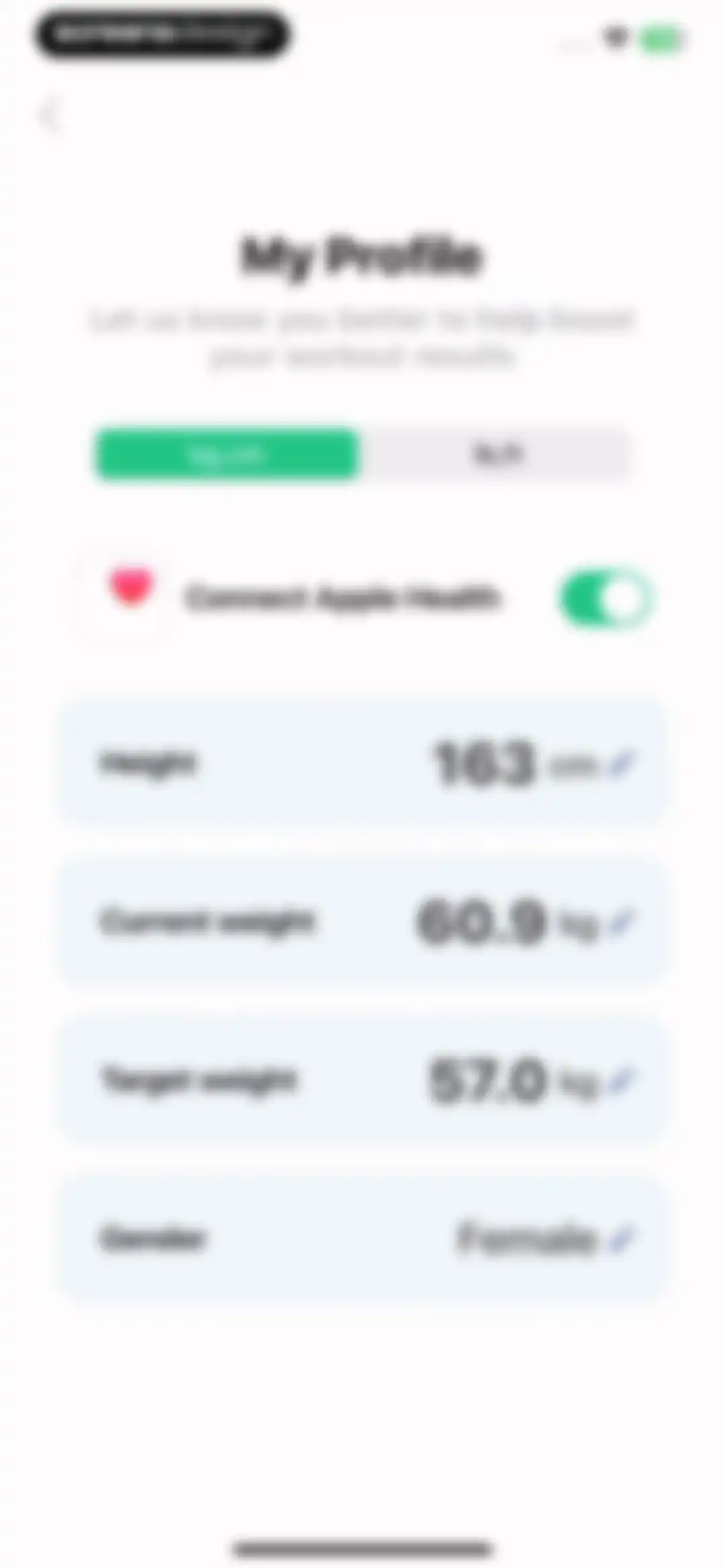The height and width of the screenshot is (1568, 725).
Task: Go back using the top-left arrow
Action: [50, 116]
